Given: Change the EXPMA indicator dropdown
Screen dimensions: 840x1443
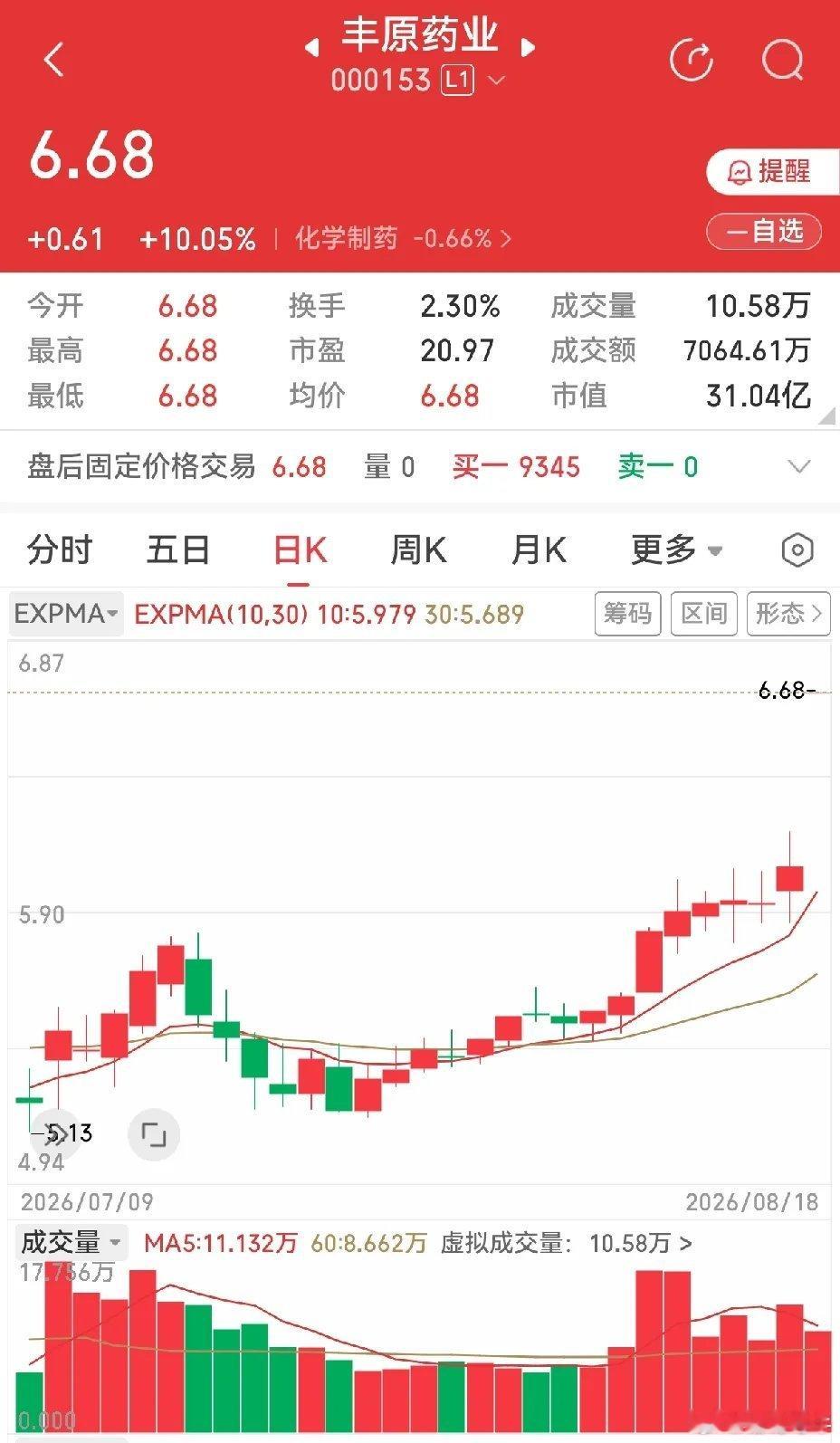Looking at the screenshot, I should pos(67,614).
